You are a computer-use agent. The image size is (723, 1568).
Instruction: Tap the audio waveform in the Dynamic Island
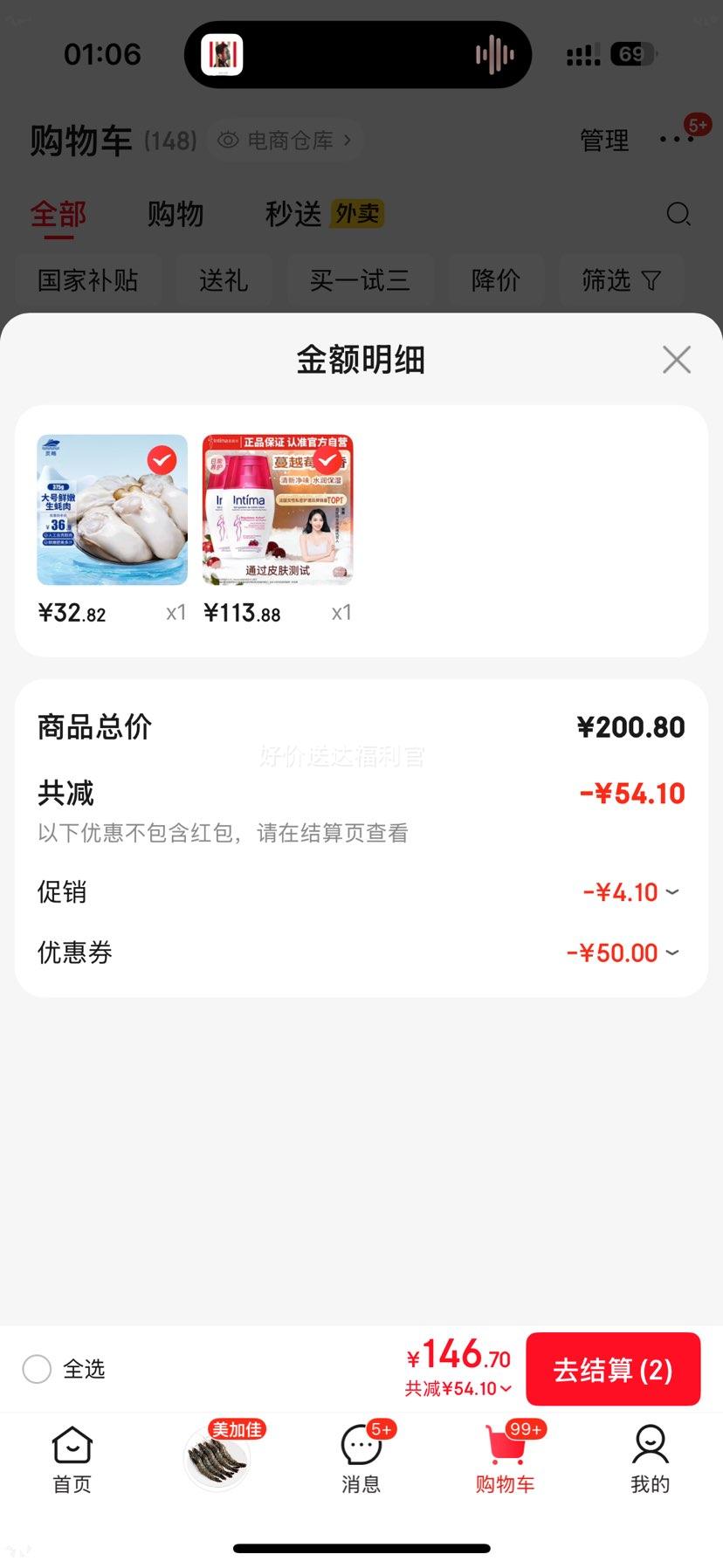click(493, 54)
